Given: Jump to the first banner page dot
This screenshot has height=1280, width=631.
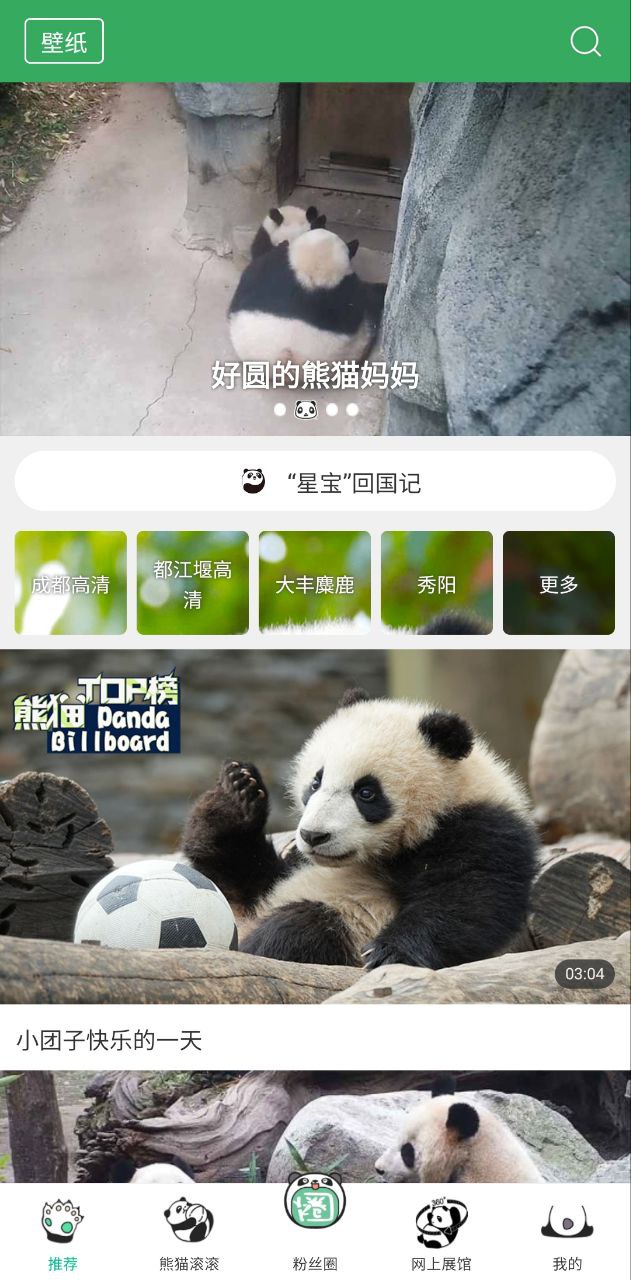Looking at the screenshot, I should tap(280, 409).
